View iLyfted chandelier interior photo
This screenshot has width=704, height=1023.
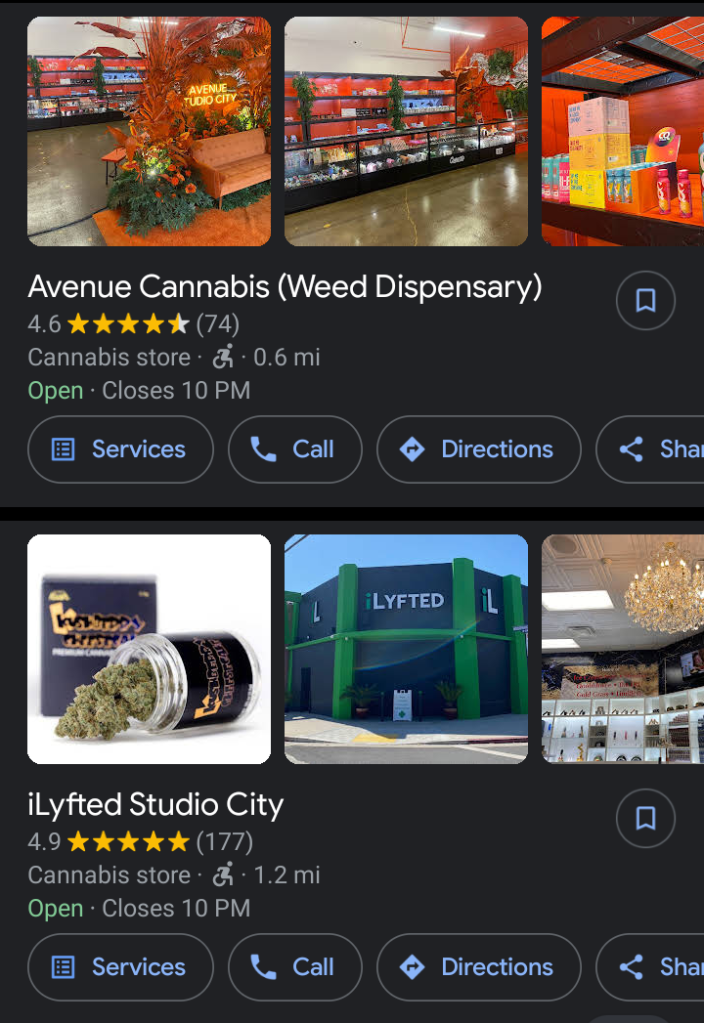[x=622, y=649]
